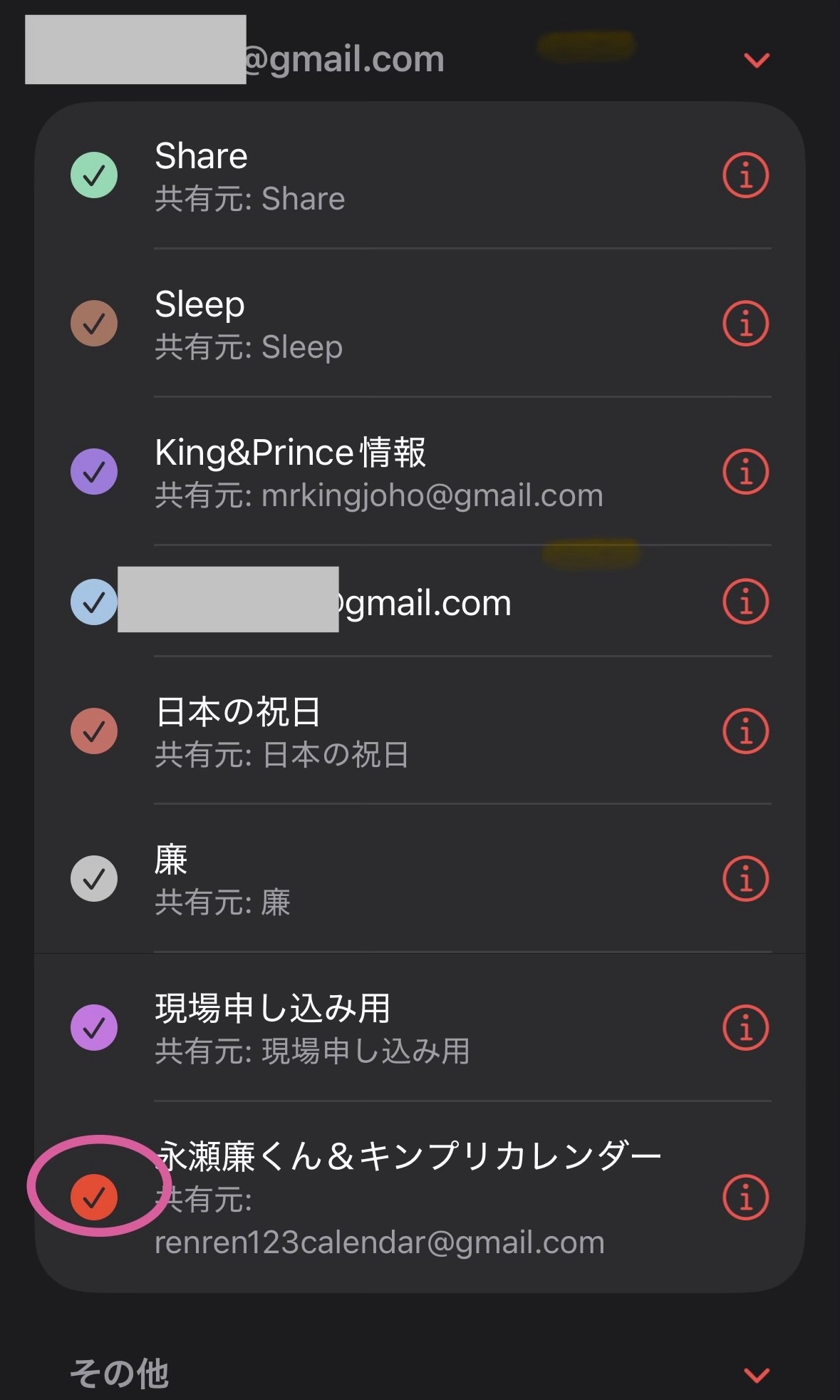
Task: Expand the その他 section chevron
Action: click(756, 1374)
